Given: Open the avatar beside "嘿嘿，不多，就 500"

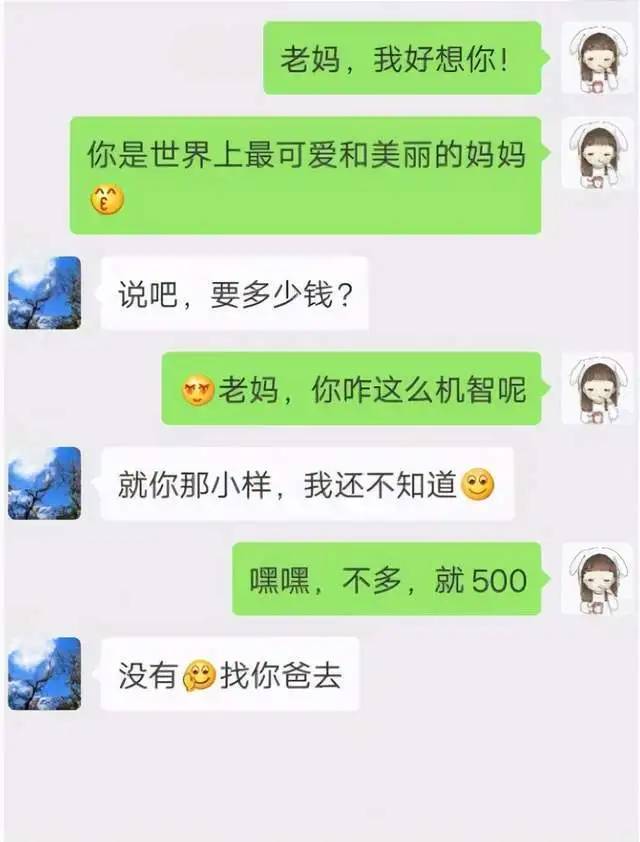Looking at the screenshot, I should coord(598,579).
